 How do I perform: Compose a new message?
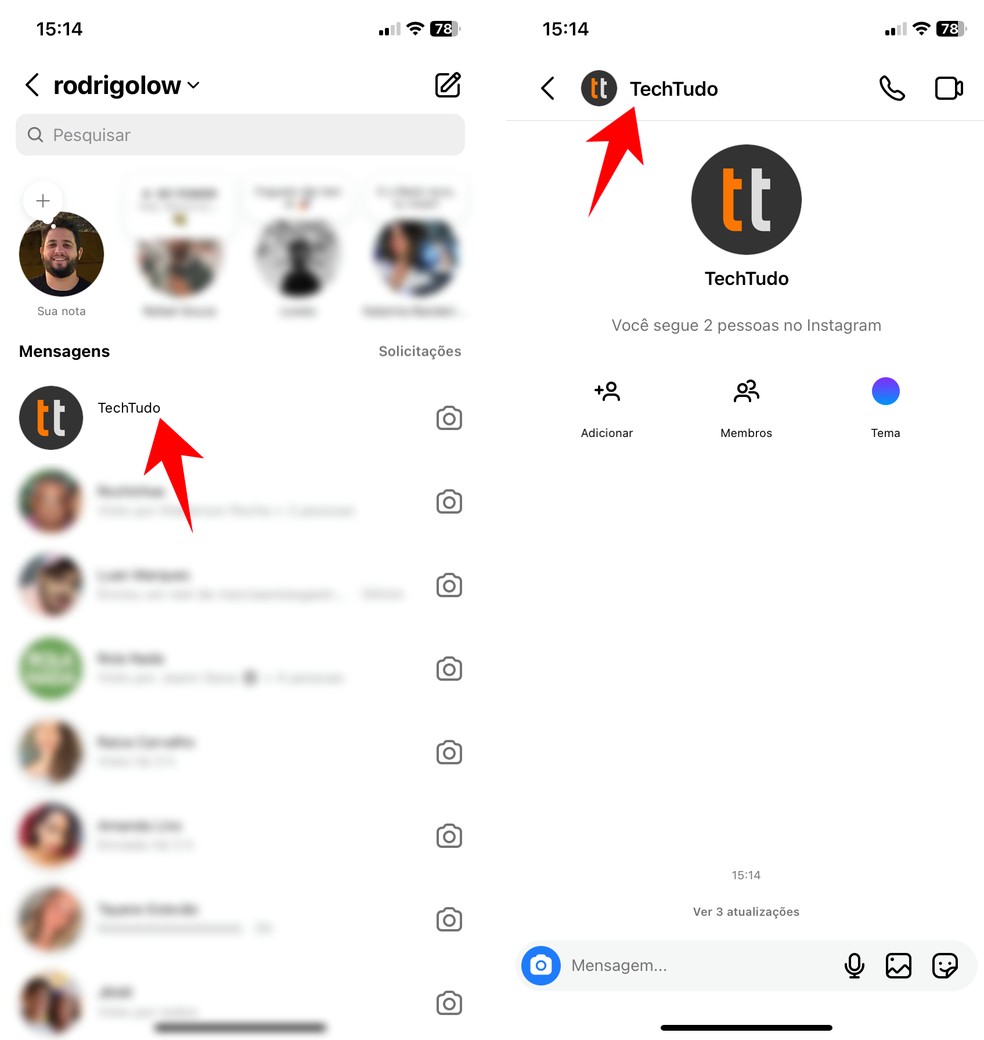click(448, 85)
